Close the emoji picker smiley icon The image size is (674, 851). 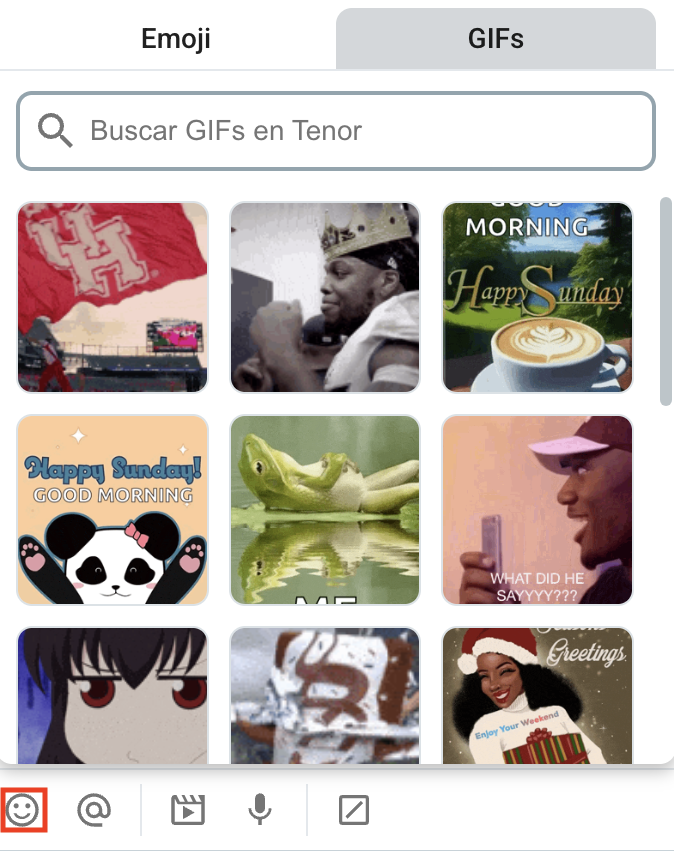24,809
